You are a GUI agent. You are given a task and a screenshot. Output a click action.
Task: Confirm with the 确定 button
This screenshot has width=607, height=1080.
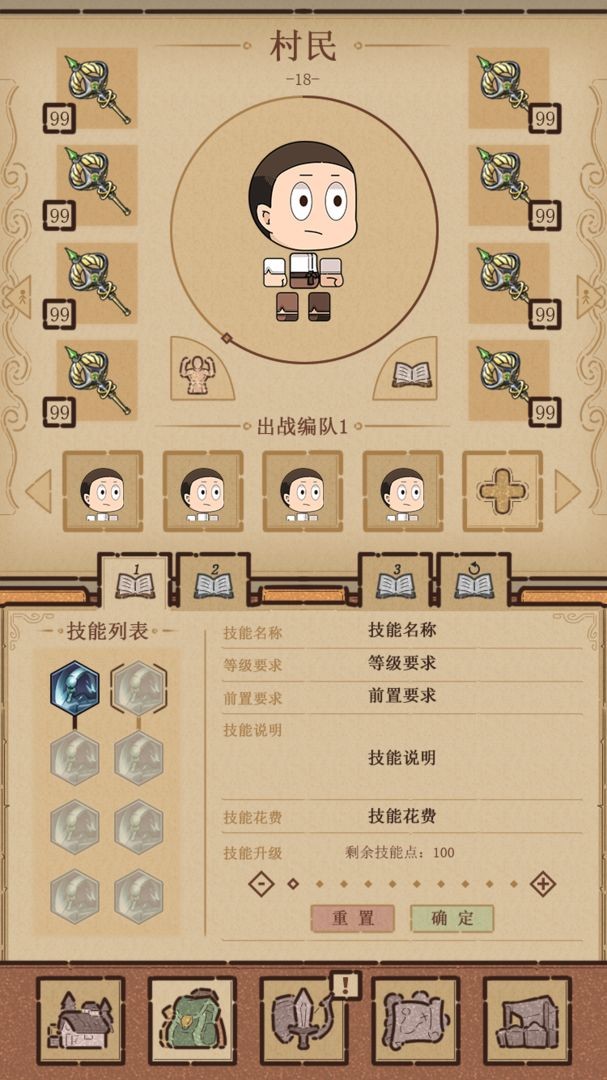452,918
